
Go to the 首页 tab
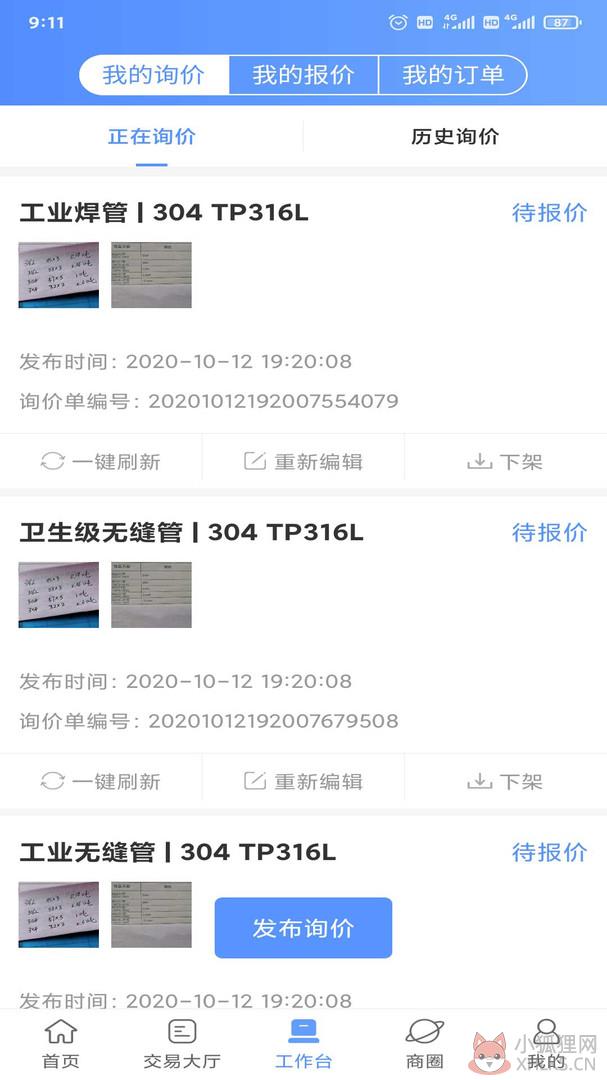[61, 1044]
